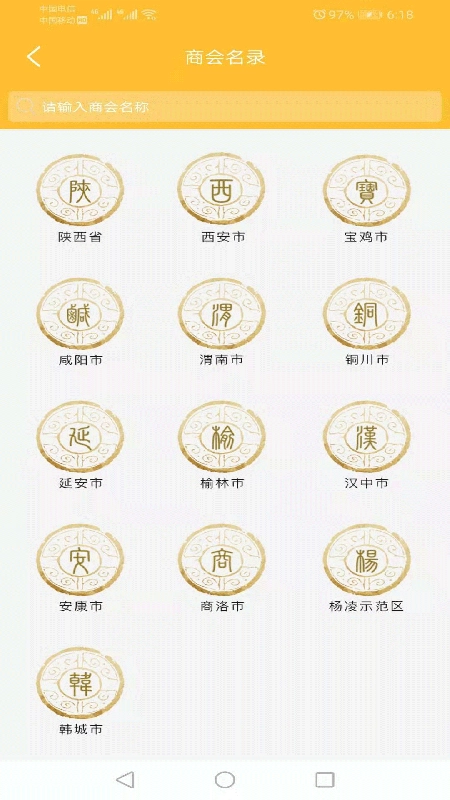This screenshot has width=450, height=800.
Task: Open 榆林市 chamber directory
Action: [222, 445]
